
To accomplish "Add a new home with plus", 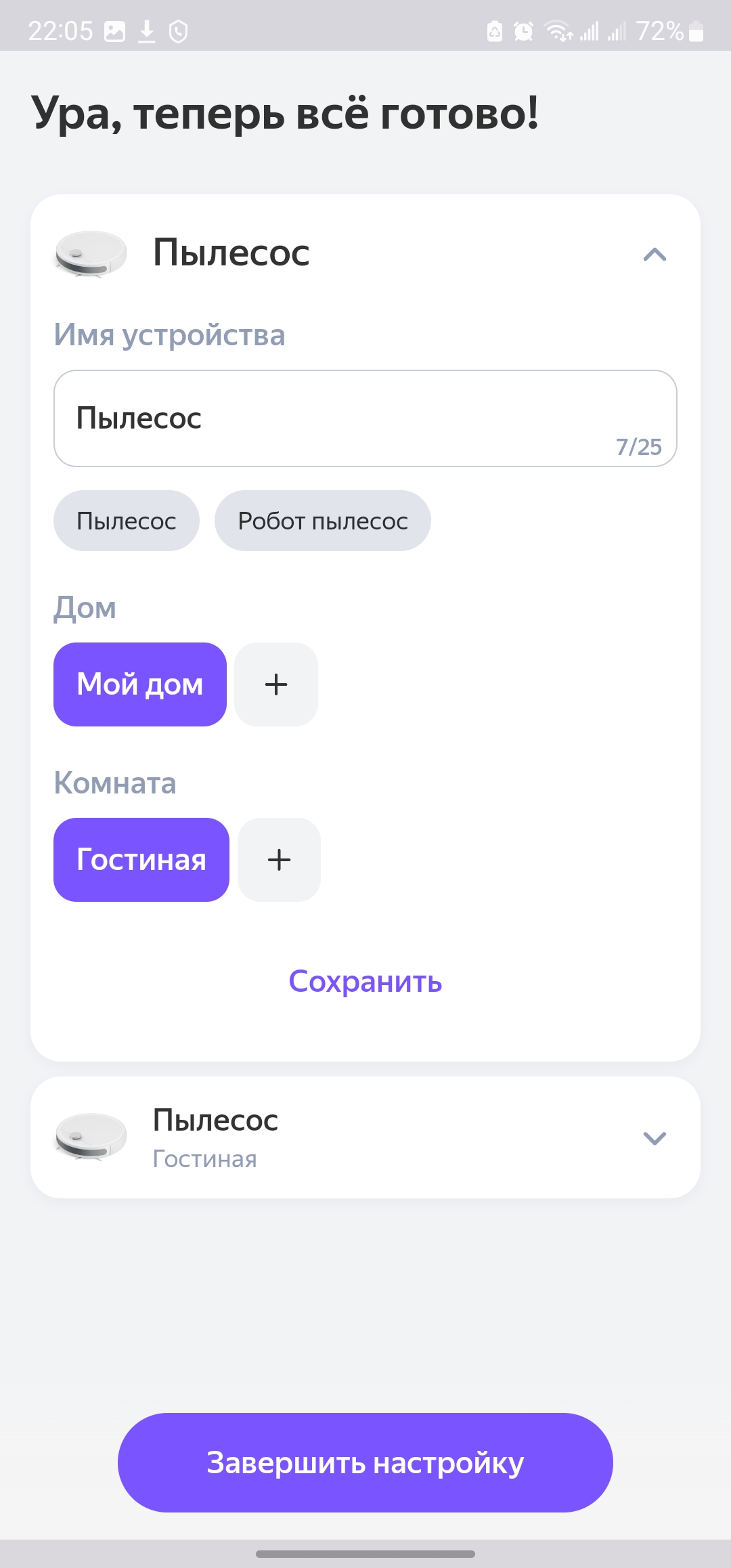I will [276, 684].
